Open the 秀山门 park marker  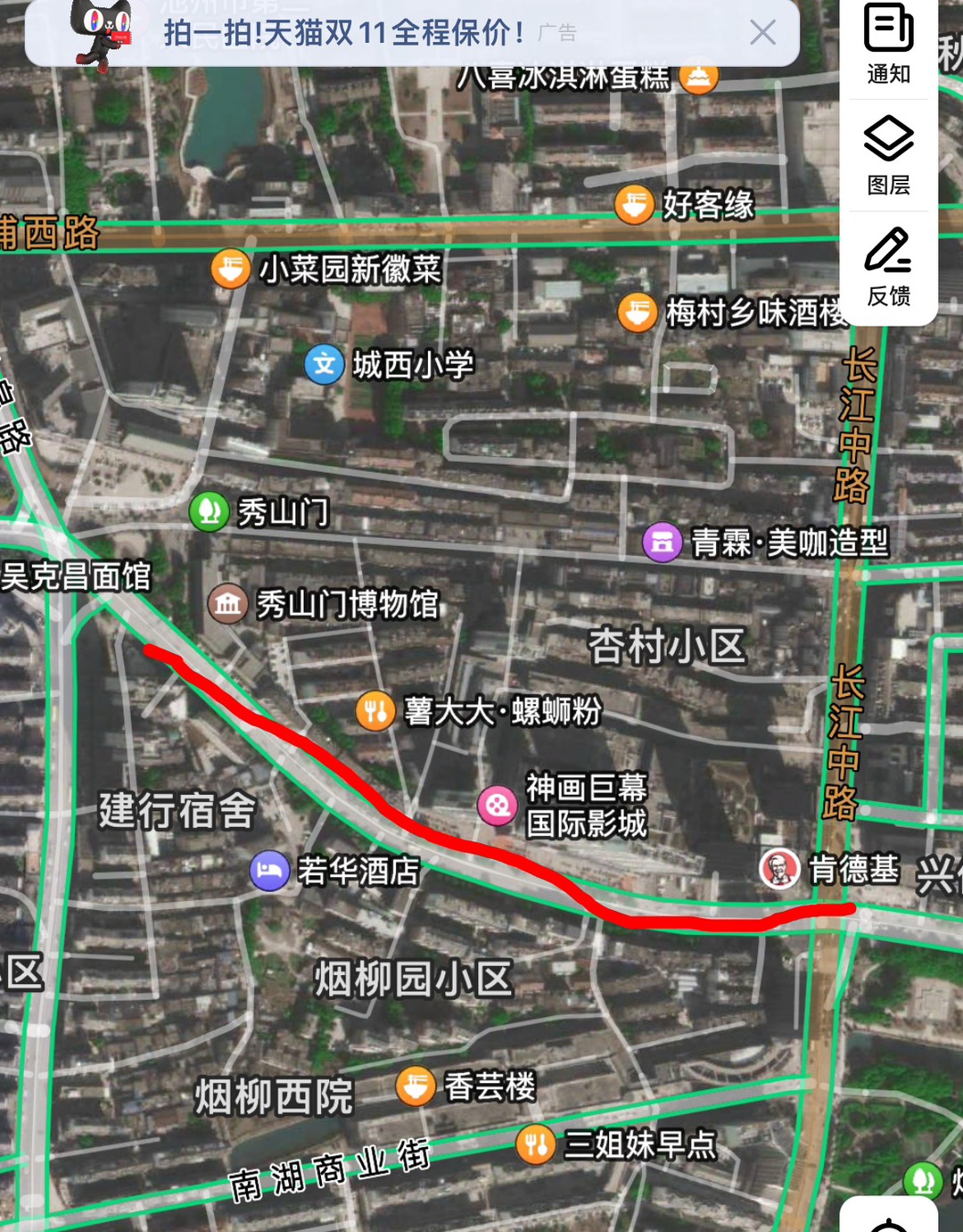(210, 512)
